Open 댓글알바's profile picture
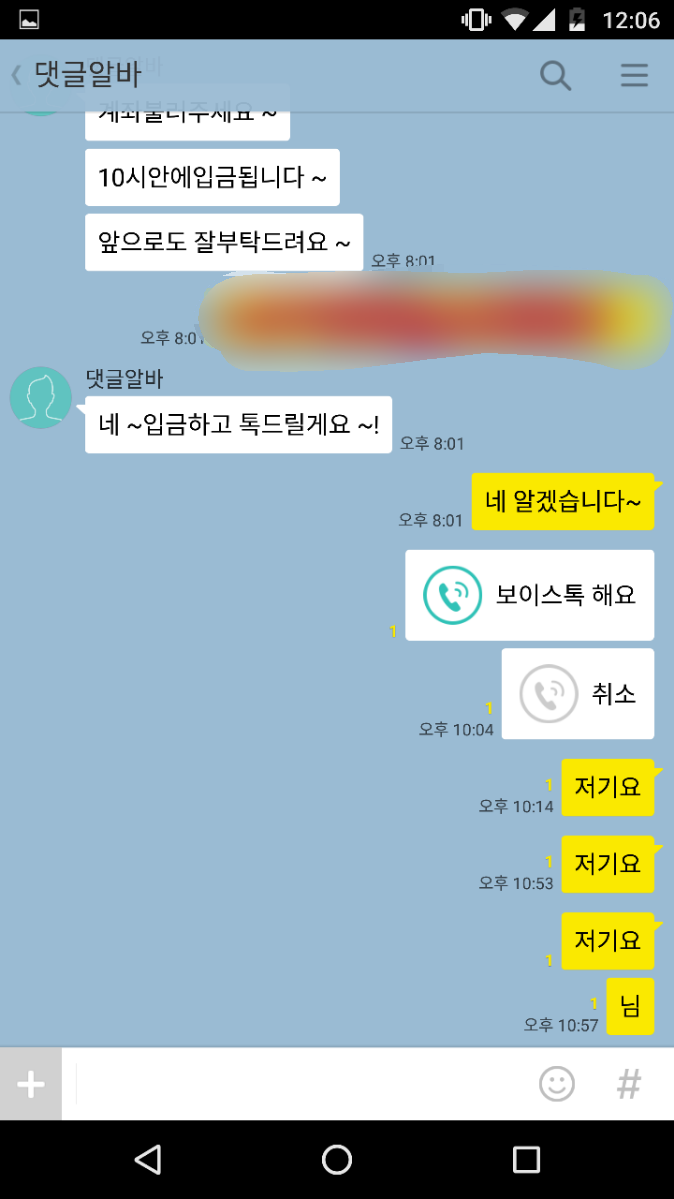 (x=40, y=397)
